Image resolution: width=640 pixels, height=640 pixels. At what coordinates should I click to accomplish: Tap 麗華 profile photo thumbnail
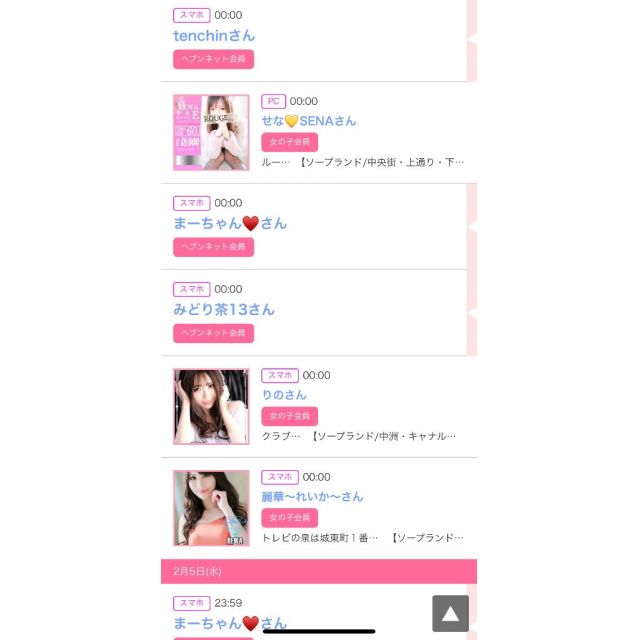[x=211, y=508]
